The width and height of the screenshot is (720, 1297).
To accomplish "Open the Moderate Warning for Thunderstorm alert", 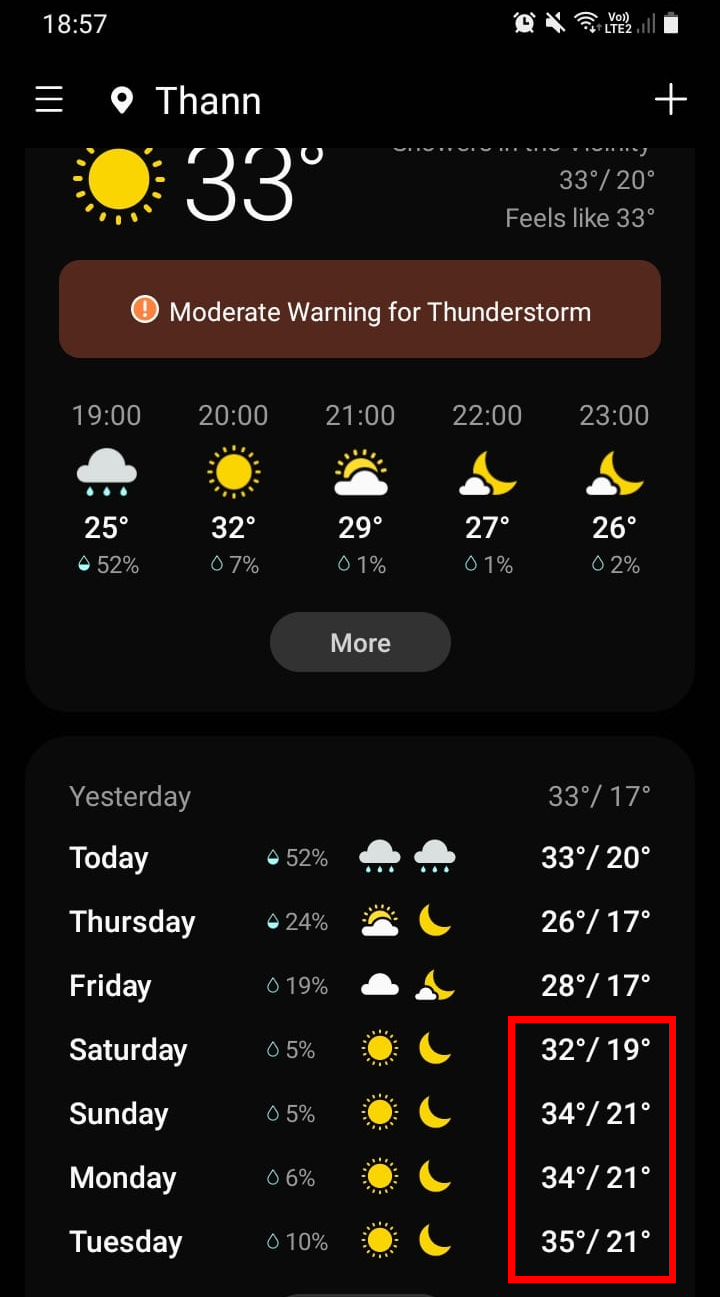I will tap(360, 310).
